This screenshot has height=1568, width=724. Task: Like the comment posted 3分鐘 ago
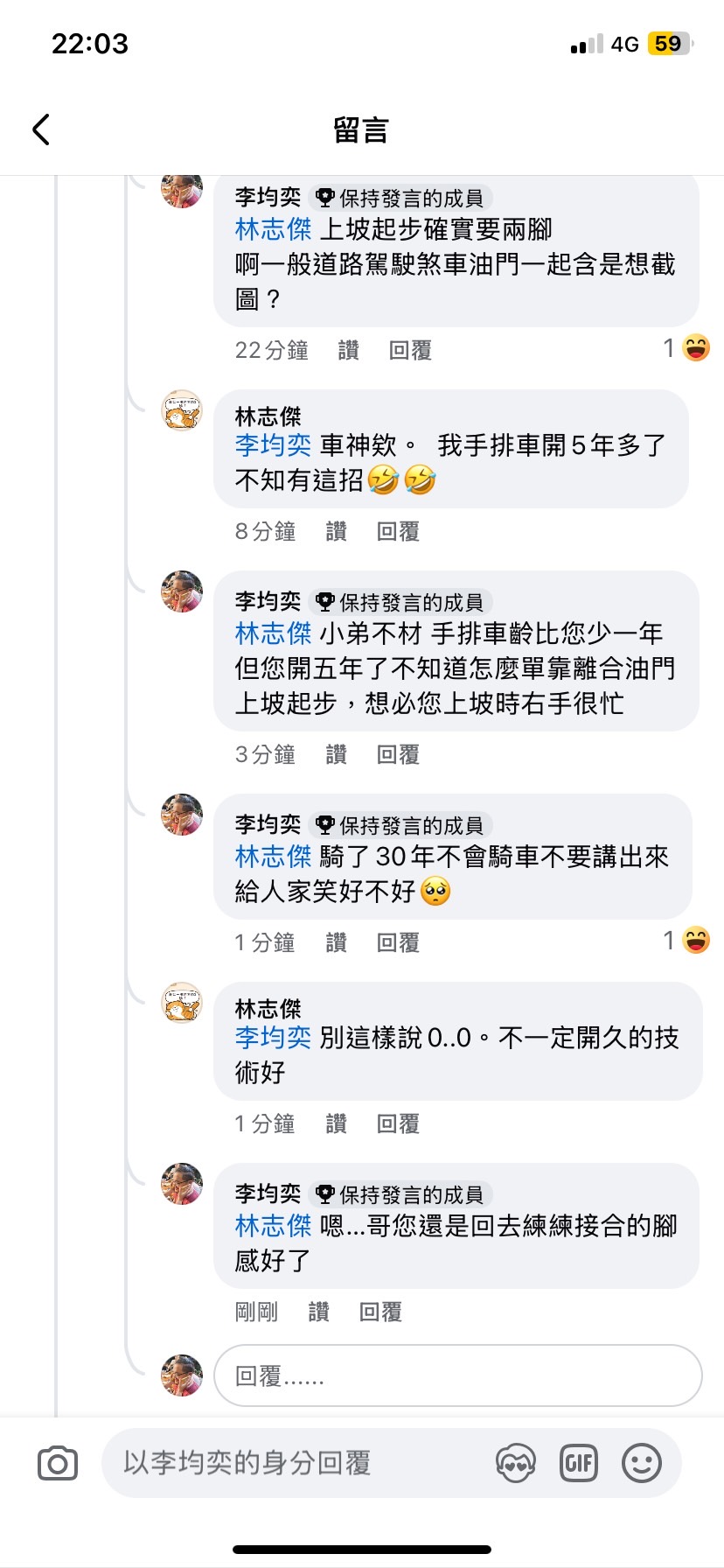(x=336, y=754)
